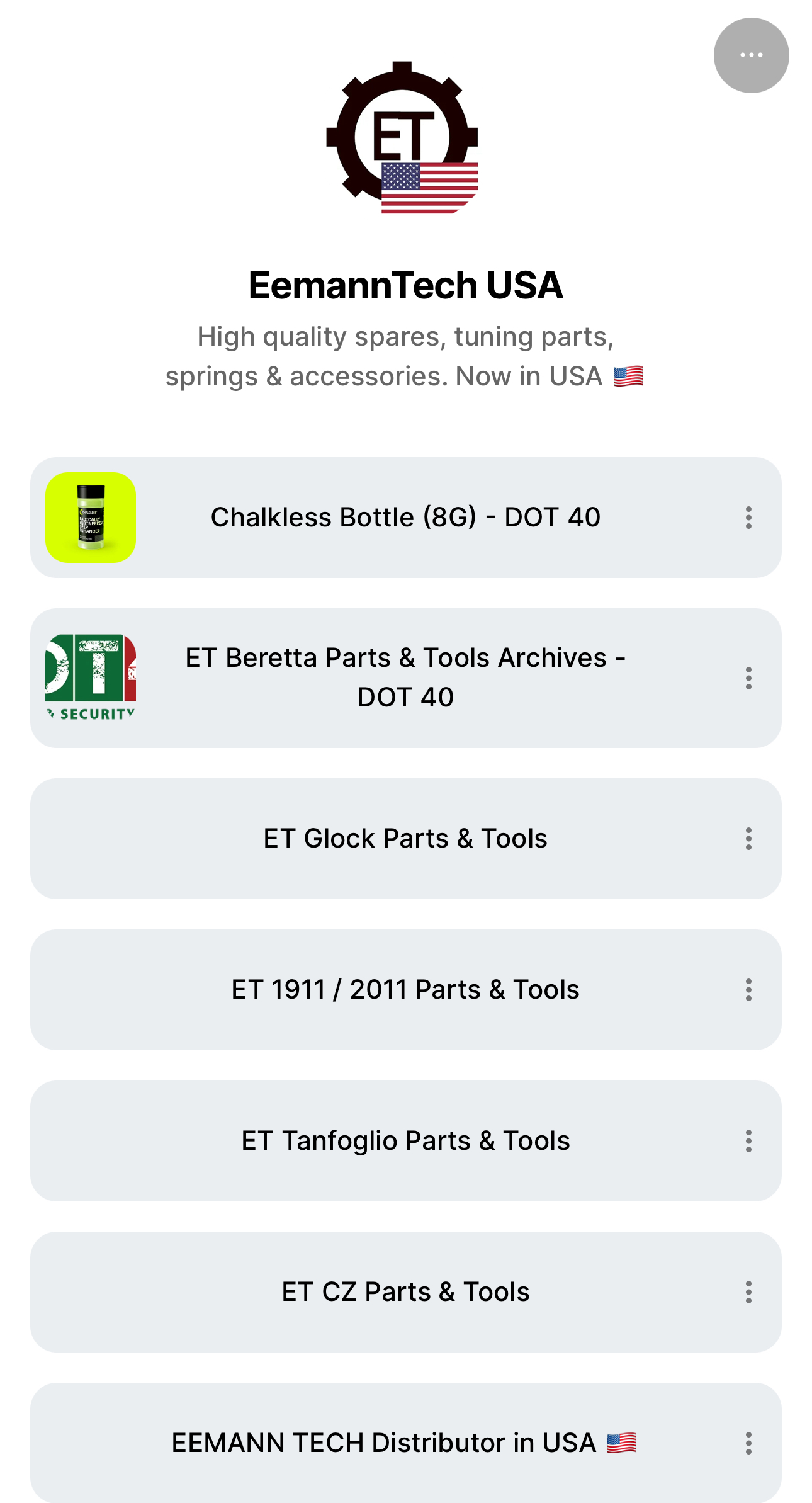Viewport: 812px width, 1503px height.
Task: Tap the three dots on EEMANN TECH Distributor
Action: pos(748,1443)
